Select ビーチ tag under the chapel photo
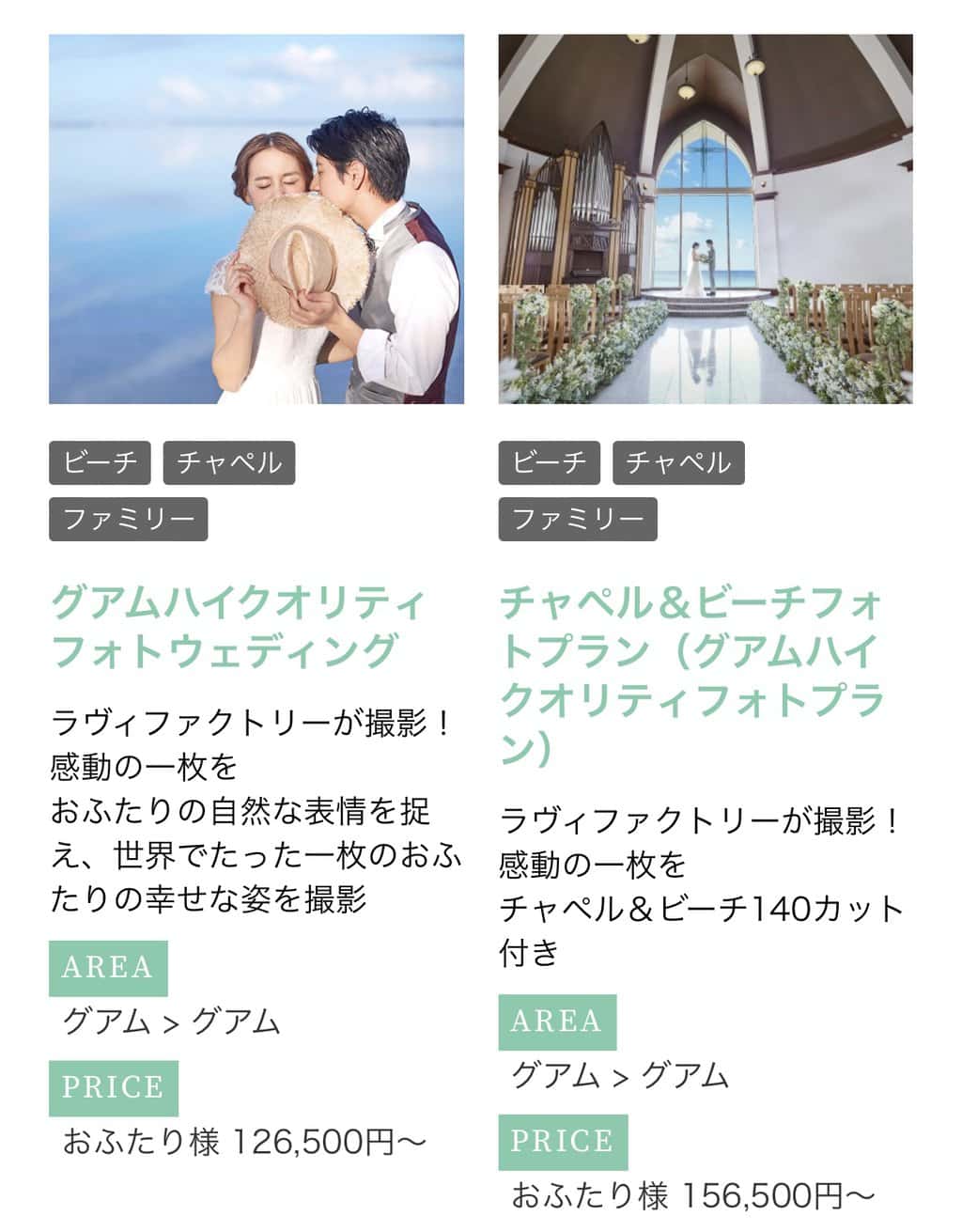This screenshot has width=962, height=1232. [x=549, y=462]
